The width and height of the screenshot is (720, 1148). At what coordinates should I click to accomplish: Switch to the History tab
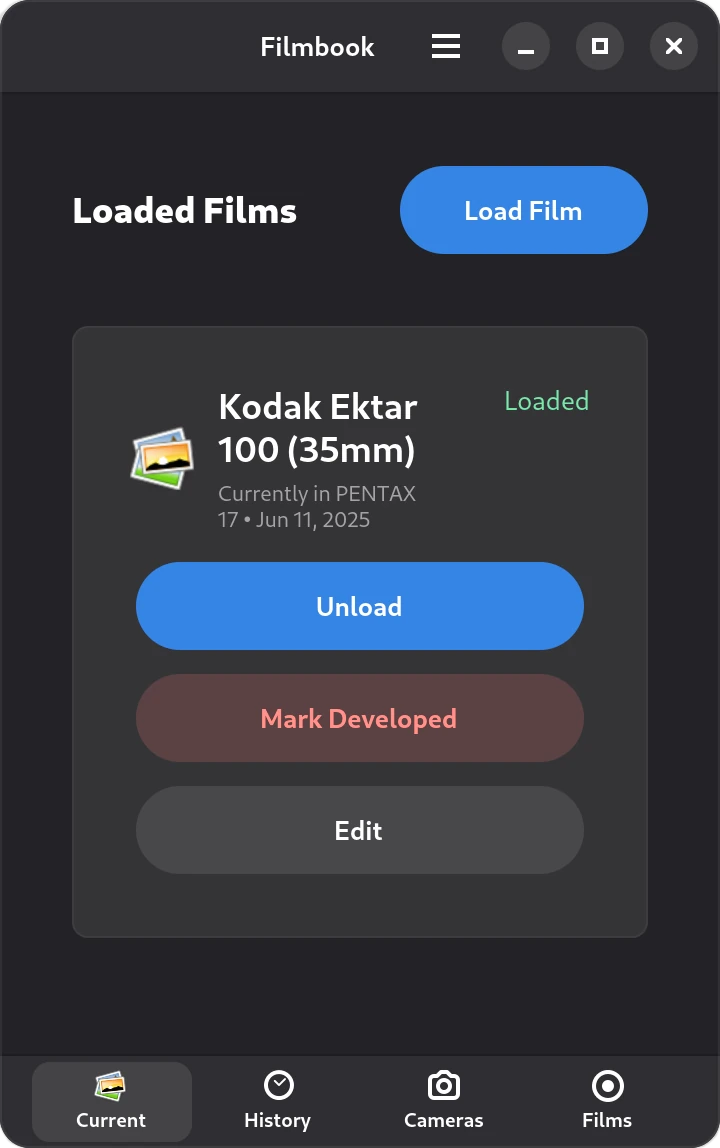[277, 1101]
